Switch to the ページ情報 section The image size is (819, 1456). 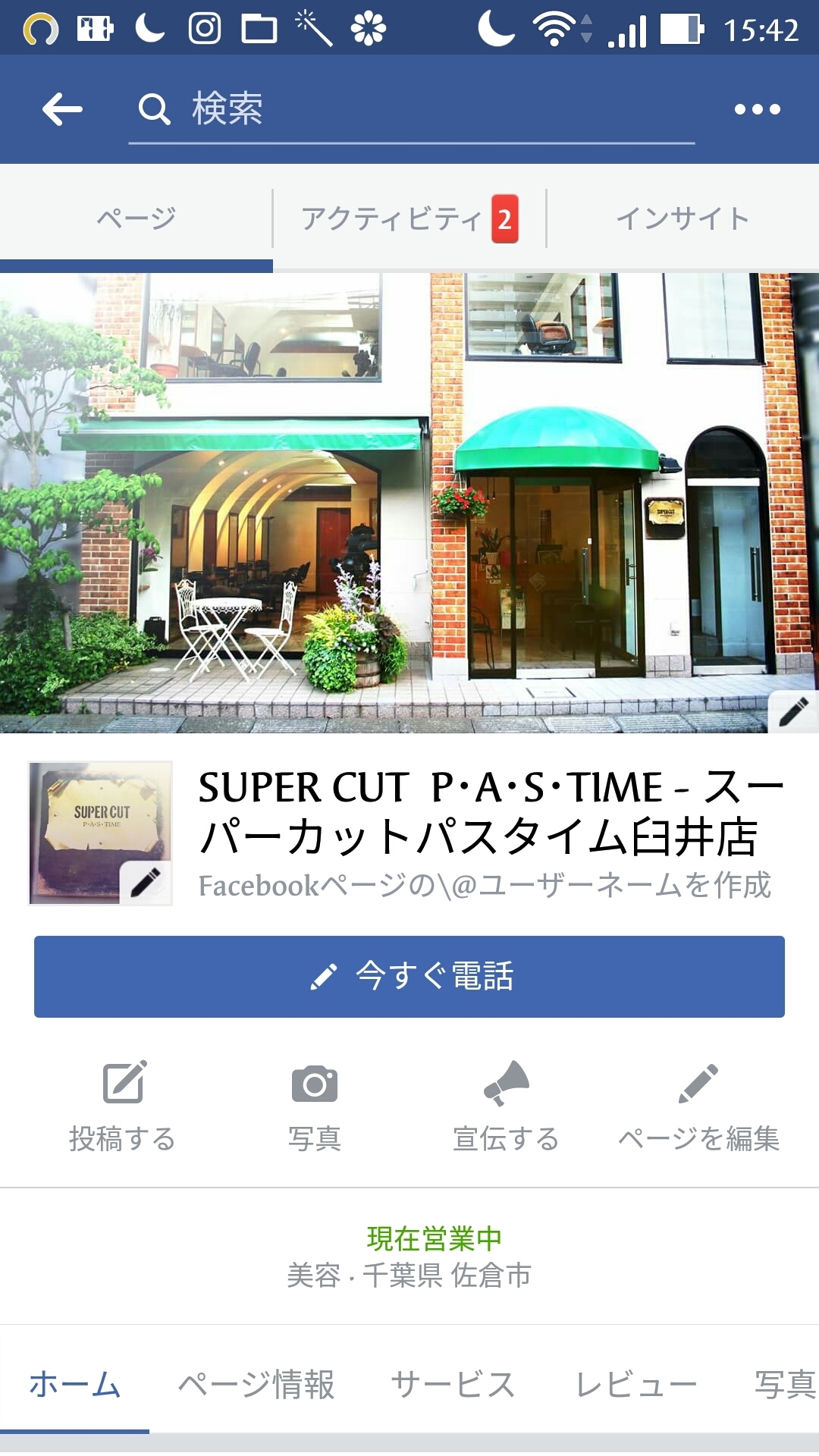pyautogui.click(x=256, y=1384)
